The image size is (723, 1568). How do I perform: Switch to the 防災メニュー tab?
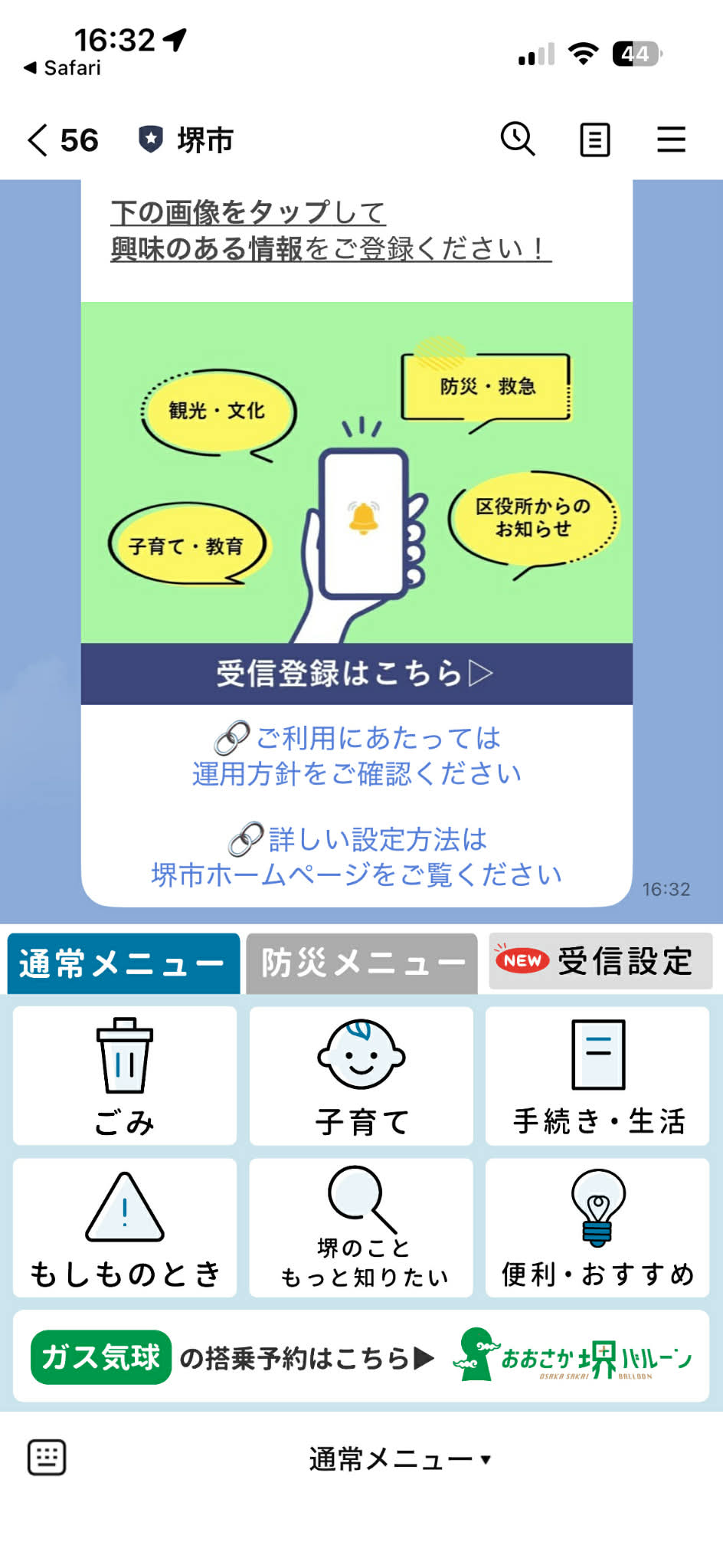tap(362, 963)
